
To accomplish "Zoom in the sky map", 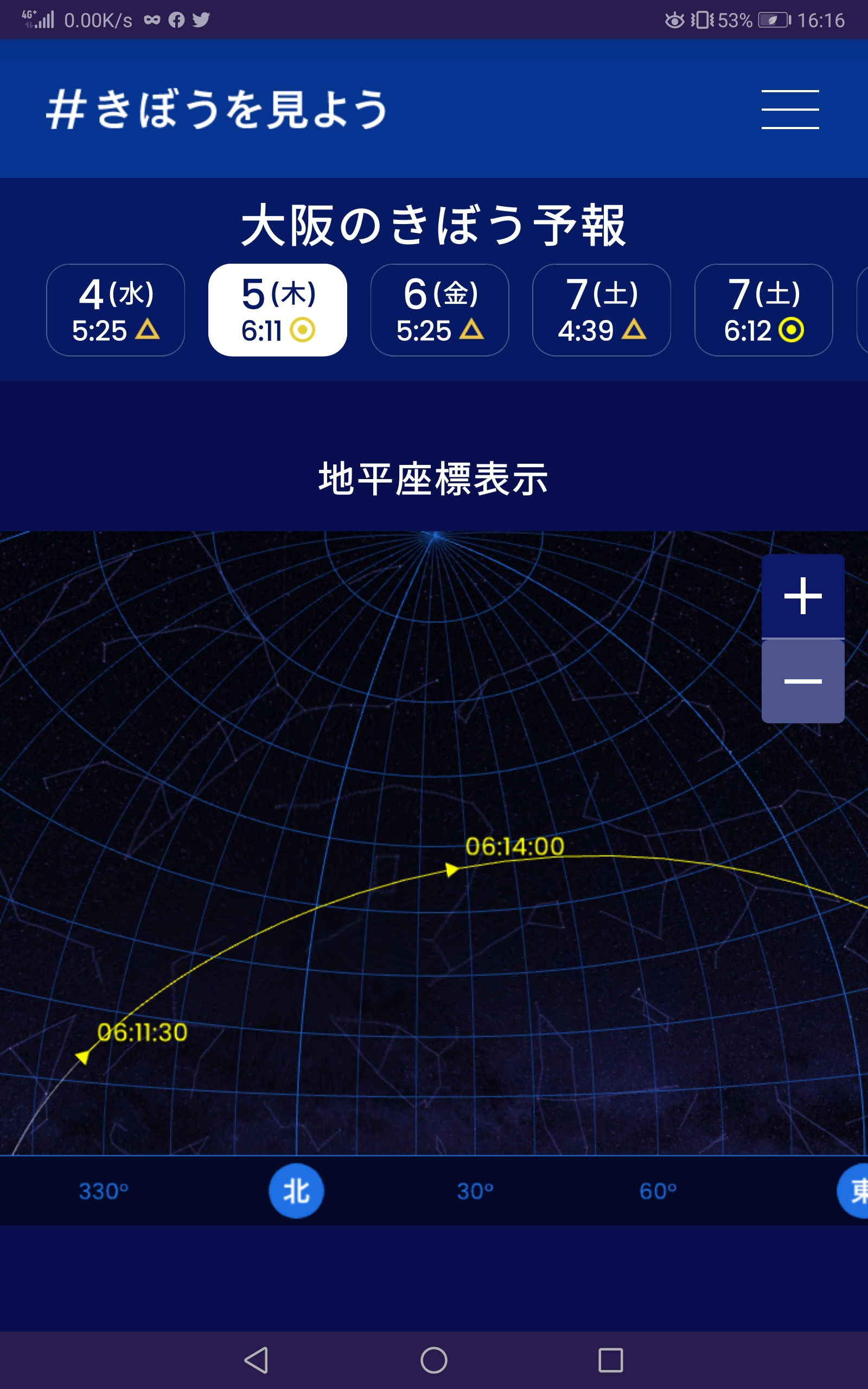I will click(x=802, y=596).
